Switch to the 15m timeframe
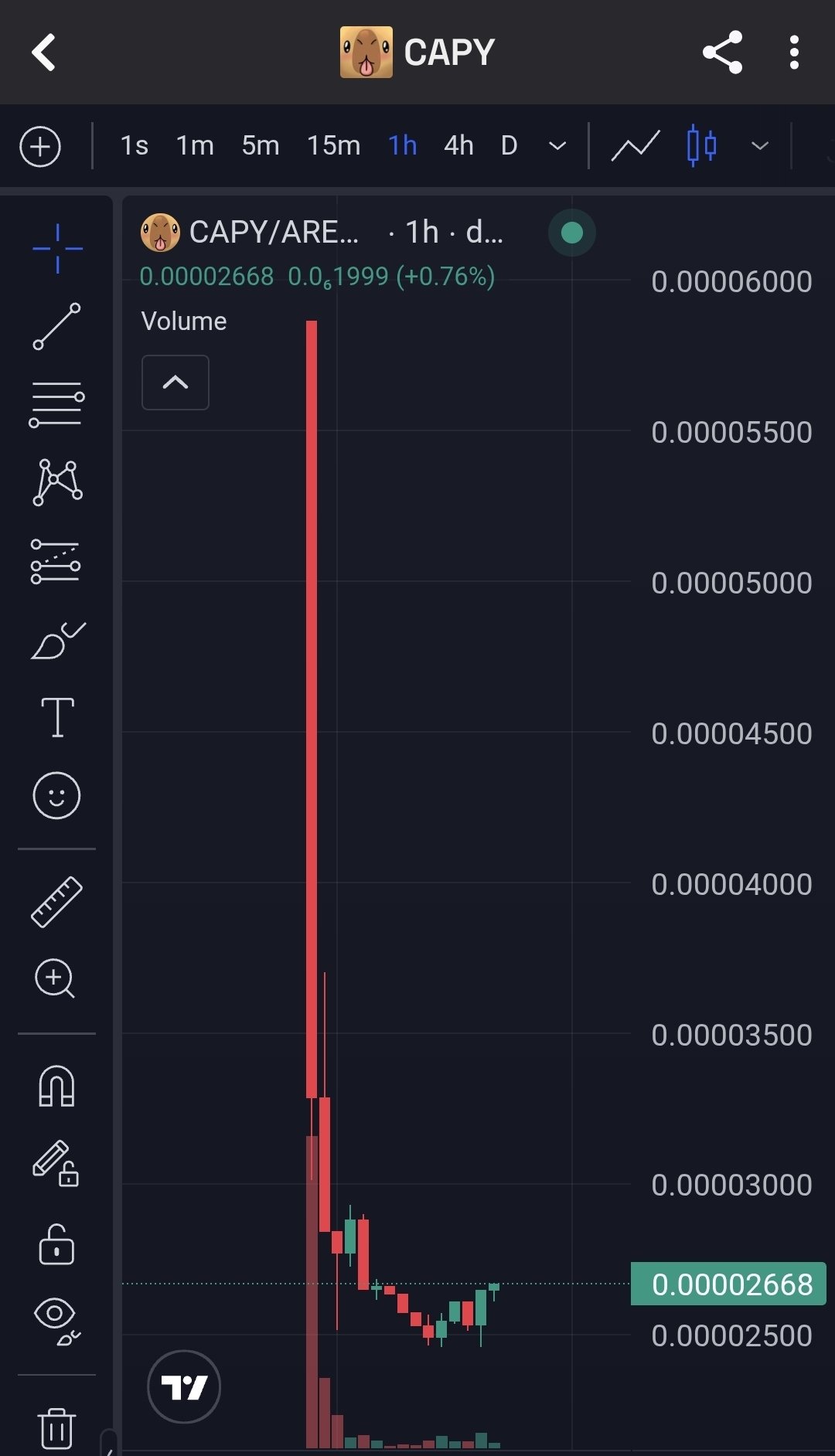Viewport: 835px width, 1456px height. pos(334,145)
